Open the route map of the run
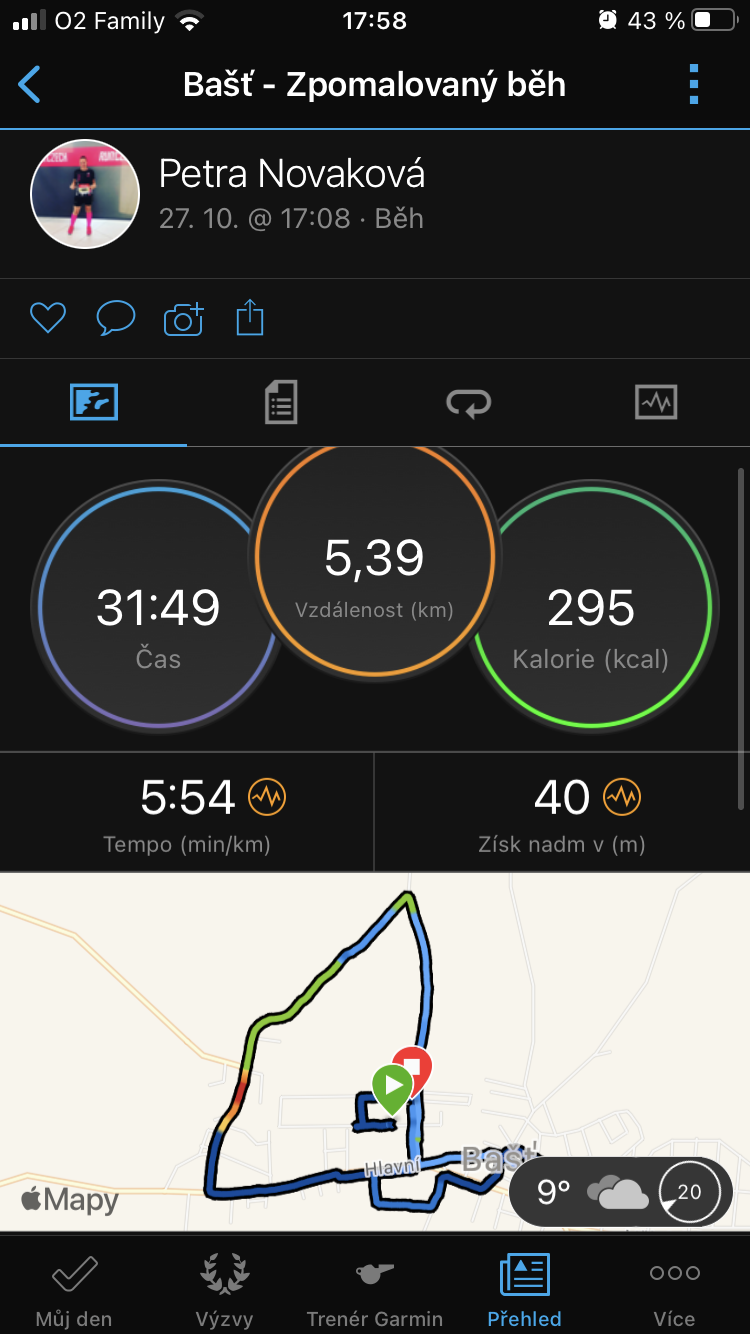 375,1052
